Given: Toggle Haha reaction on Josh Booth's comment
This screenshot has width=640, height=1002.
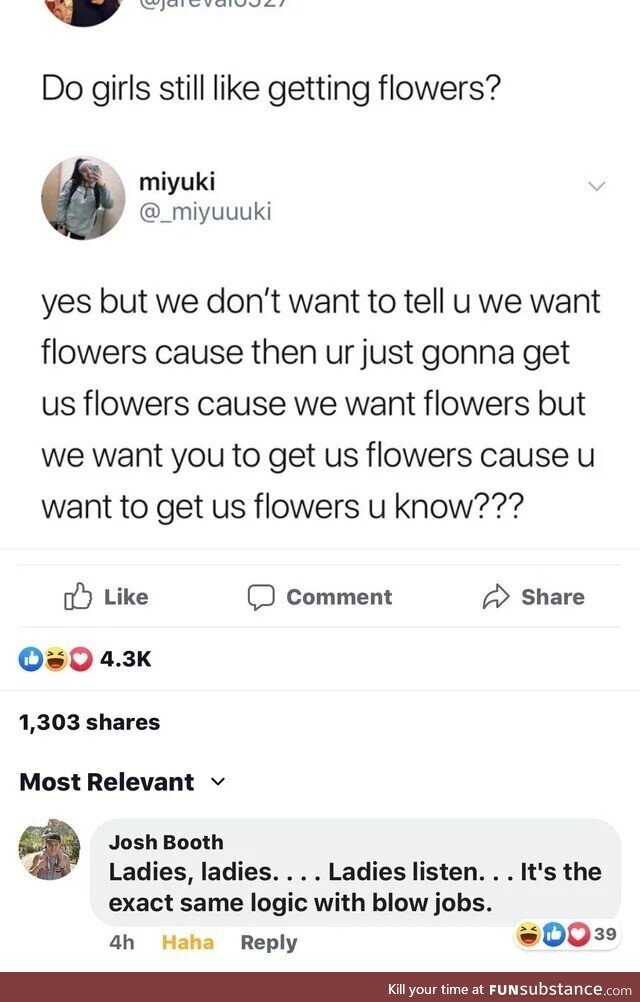Looking at the screenshot, I should 188,942.
